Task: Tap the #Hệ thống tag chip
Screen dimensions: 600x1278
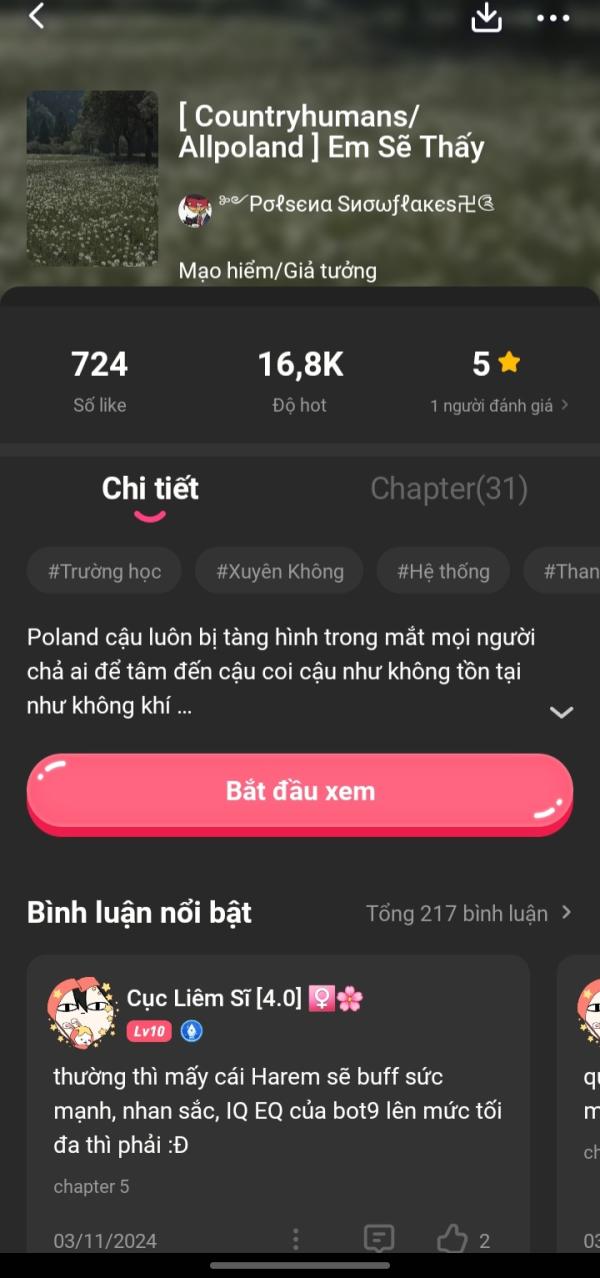Action: click(x=443, y=572)
